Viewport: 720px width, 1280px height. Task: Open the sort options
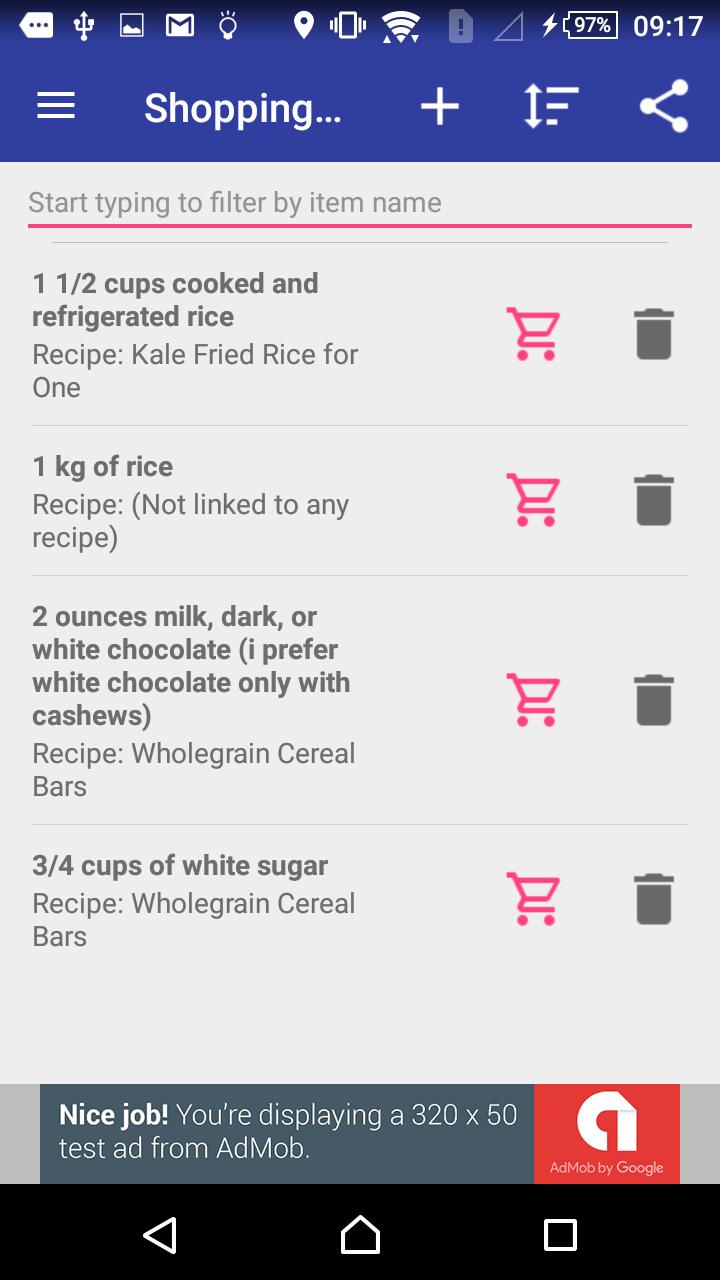(x=551, y=106)
